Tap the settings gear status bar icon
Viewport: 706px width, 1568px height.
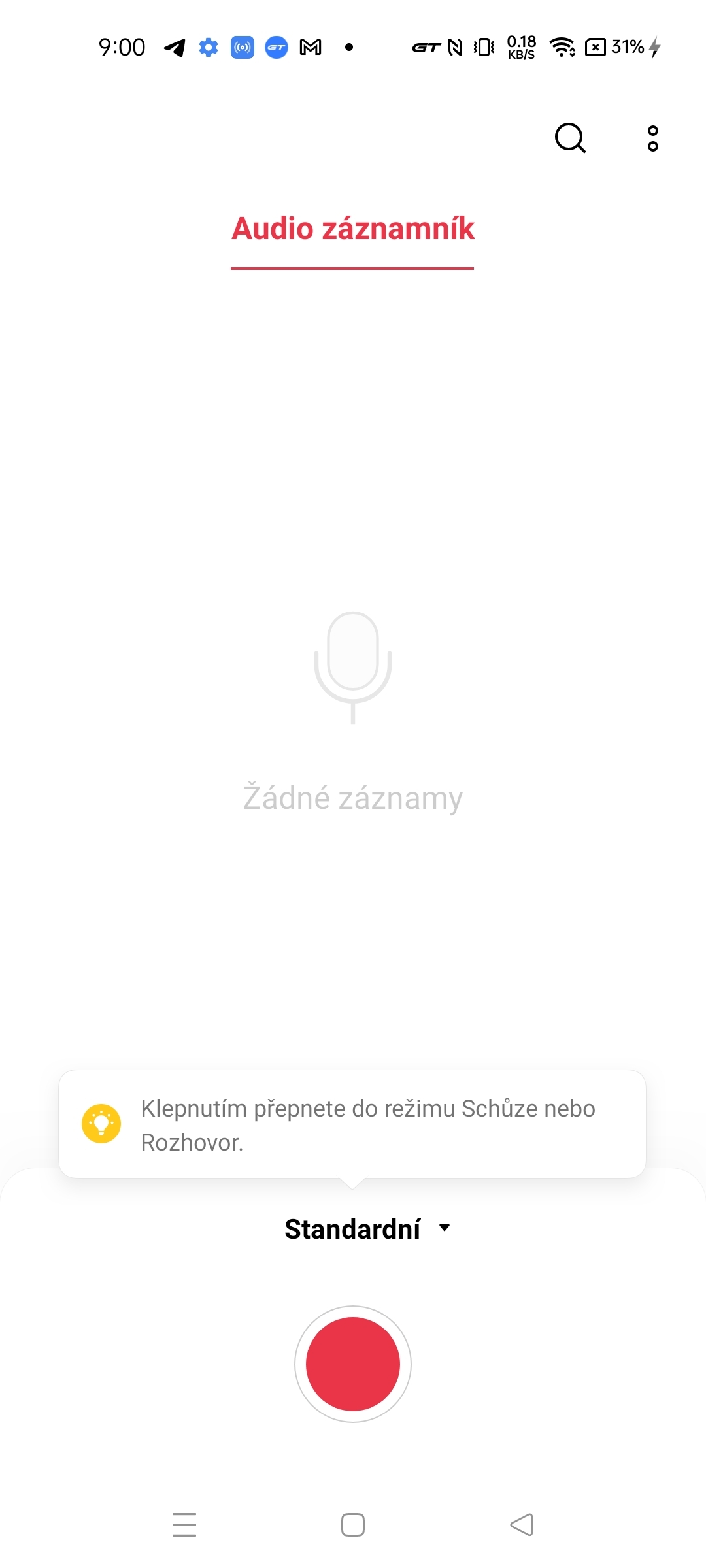208,46
